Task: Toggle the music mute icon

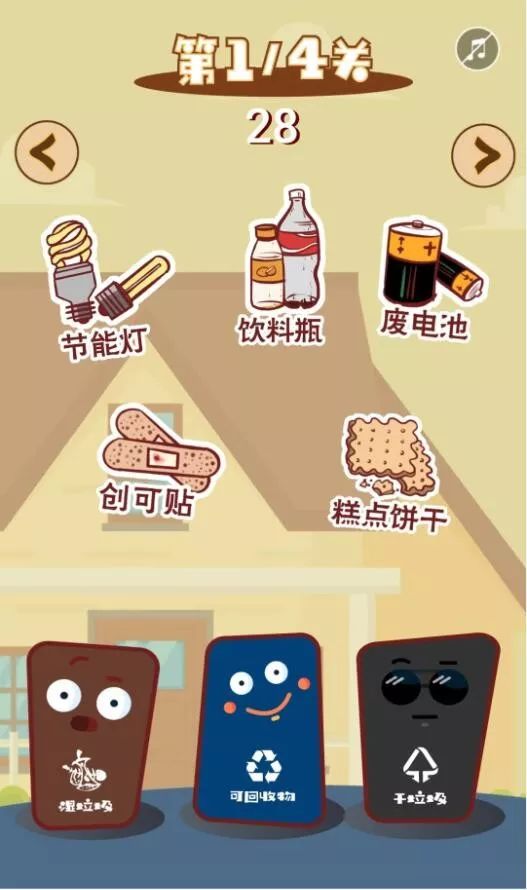Action: click(x=478, y=48)
